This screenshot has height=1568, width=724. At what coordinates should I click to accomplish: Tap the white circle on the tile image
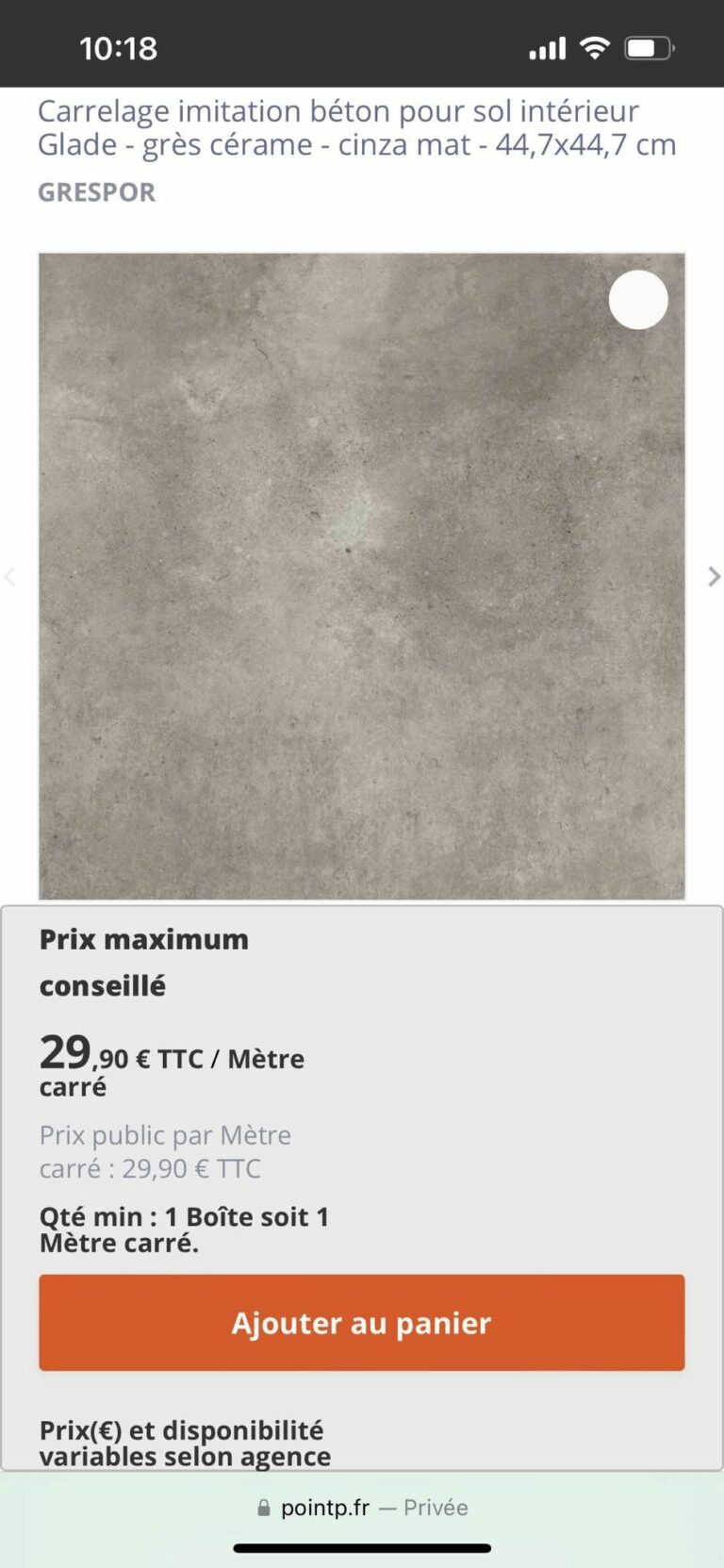click(x=638, y=300)
